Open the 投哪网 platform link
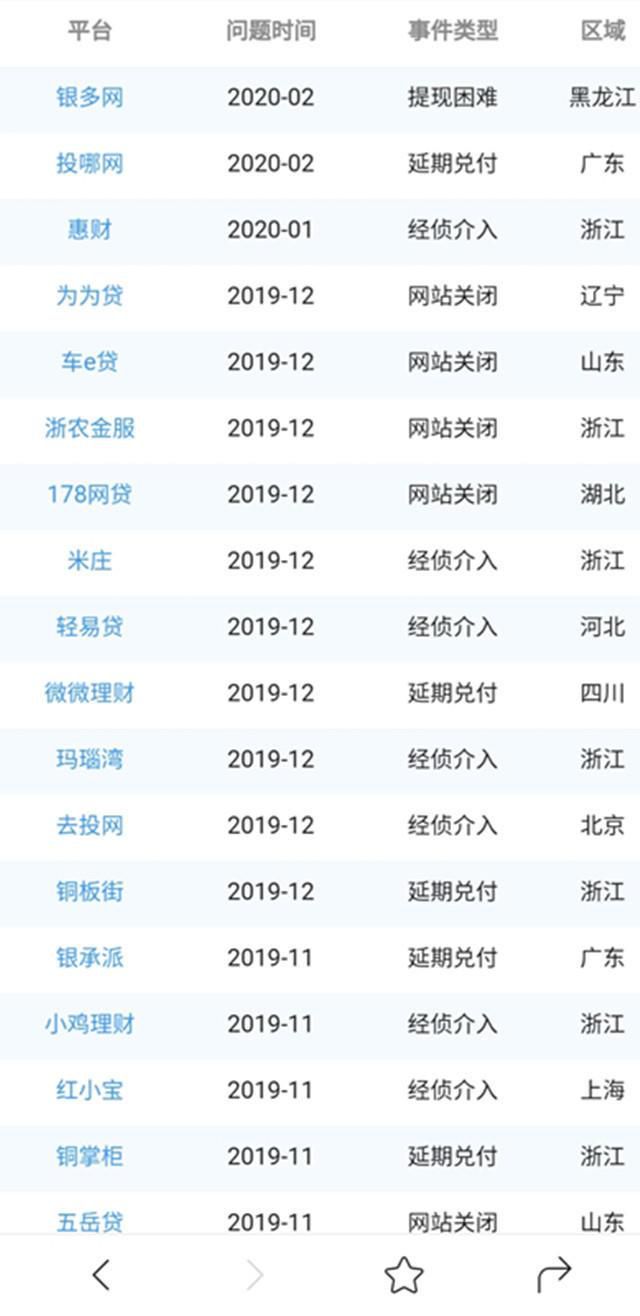The height and width of the screenshot is (1316, 640). pos(90,163)
